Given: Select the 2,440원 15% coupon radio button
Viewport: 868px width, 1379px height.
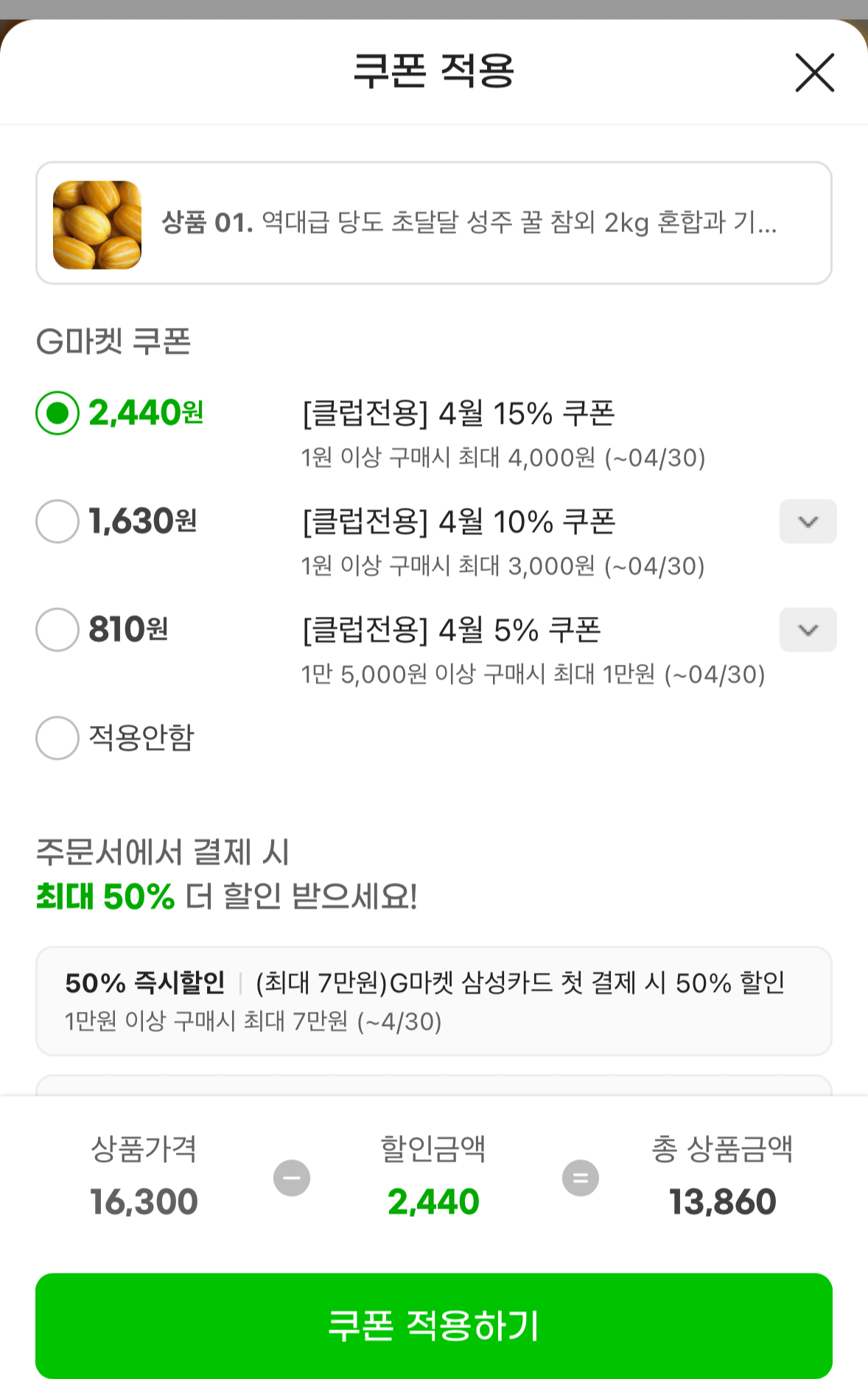Looking at the screenshot, I should coord(57,413).
